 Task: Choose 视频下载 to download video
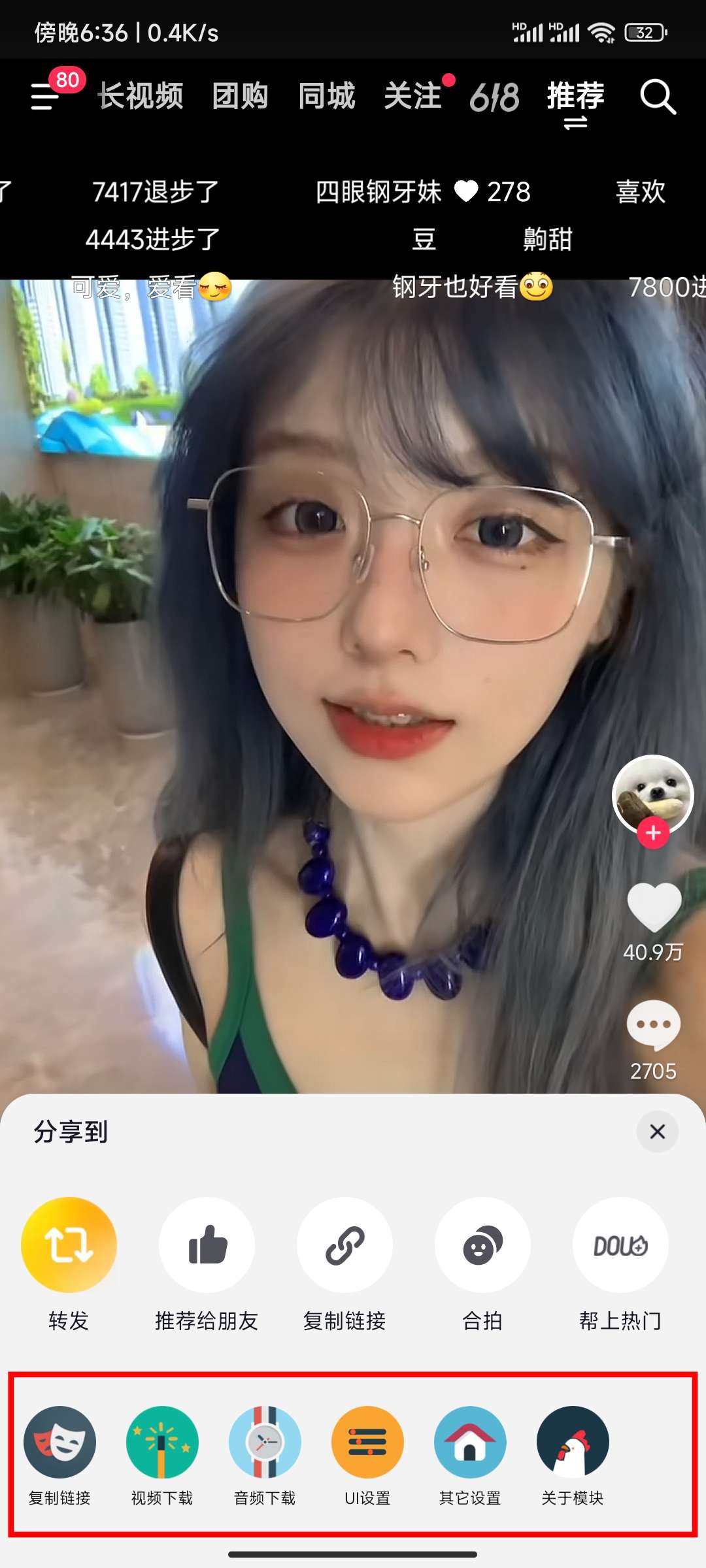162,1443
